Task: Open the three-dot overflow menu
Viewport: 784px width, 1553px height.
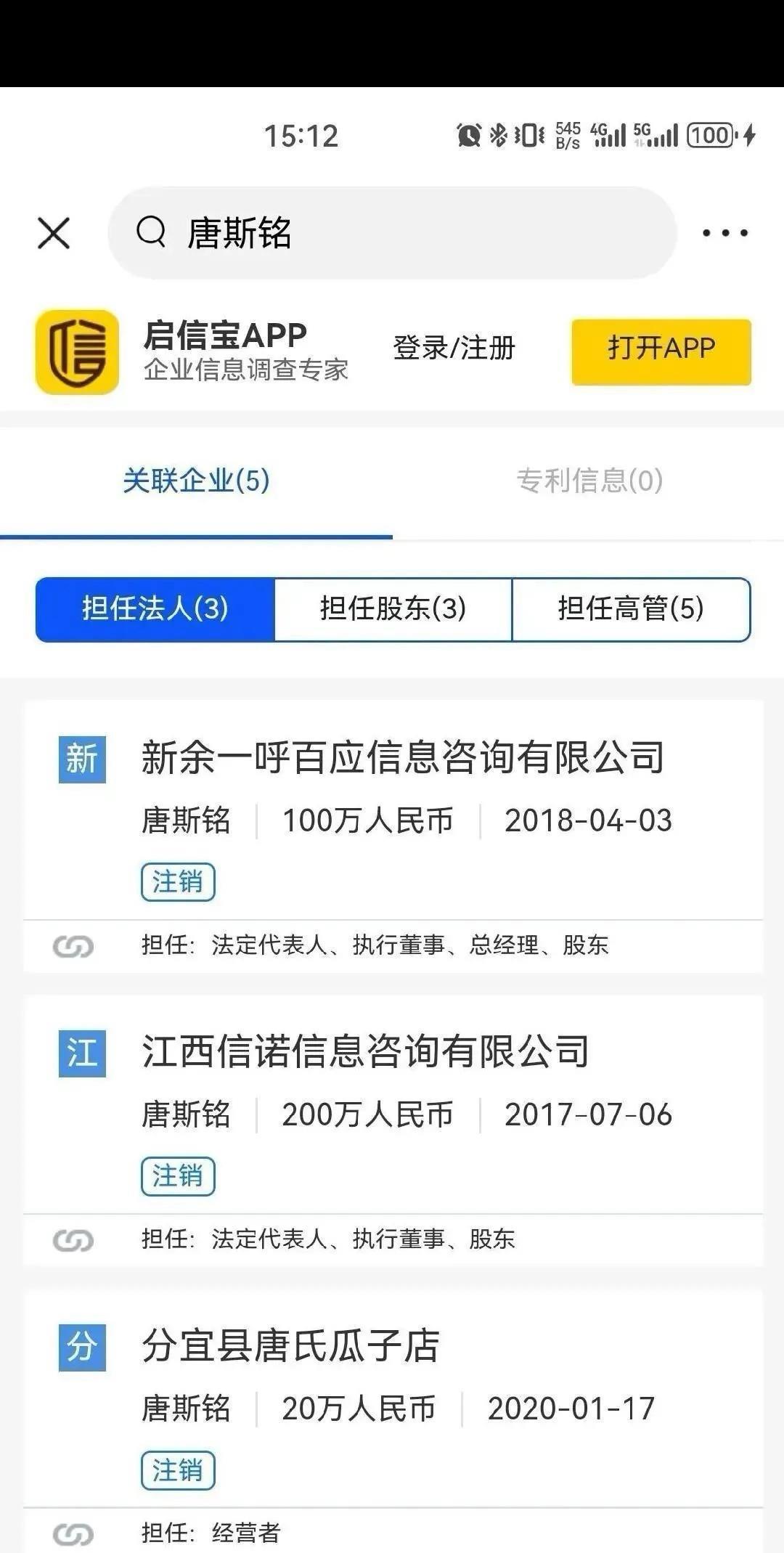Action: (724, 233)
